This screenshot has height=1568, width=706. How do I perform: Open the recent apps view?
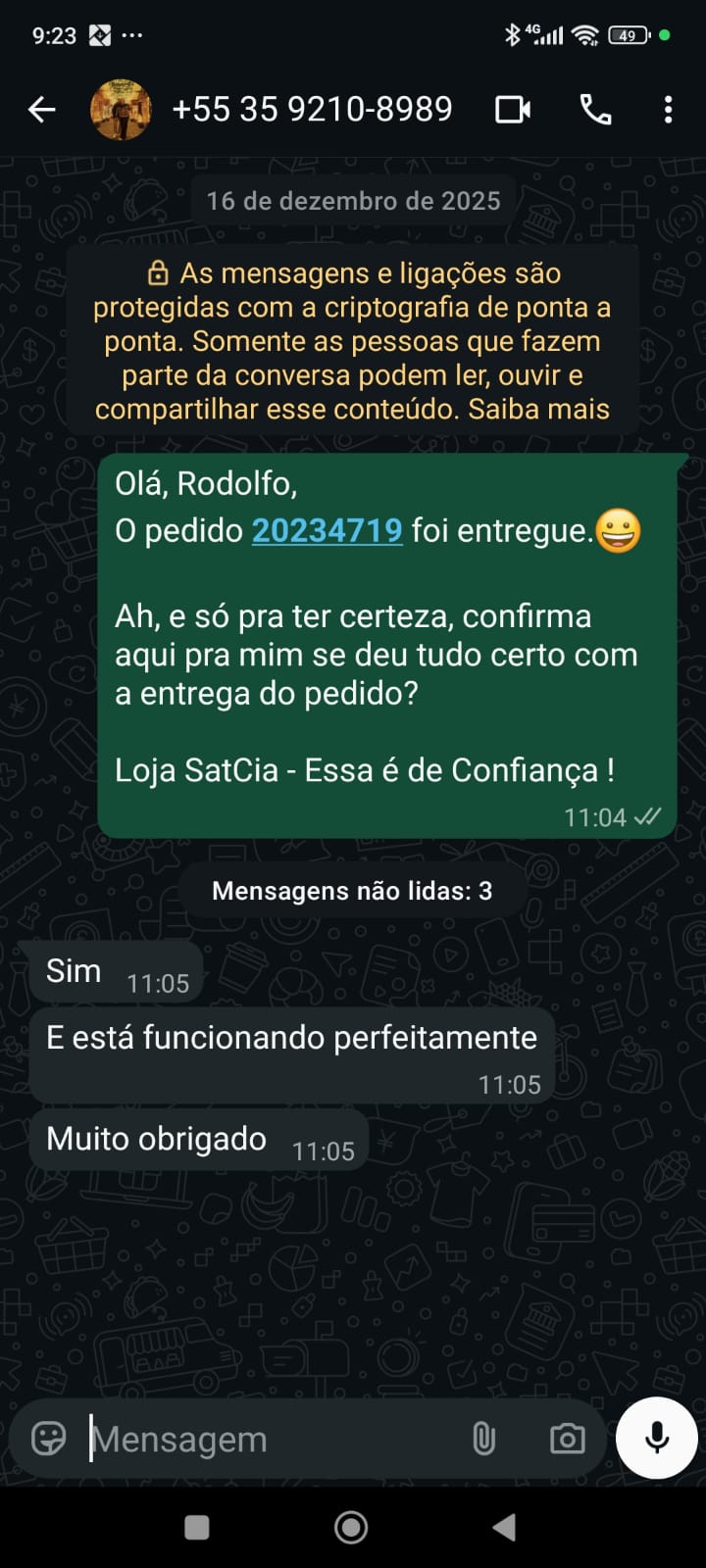click(x=197, y=1527)
